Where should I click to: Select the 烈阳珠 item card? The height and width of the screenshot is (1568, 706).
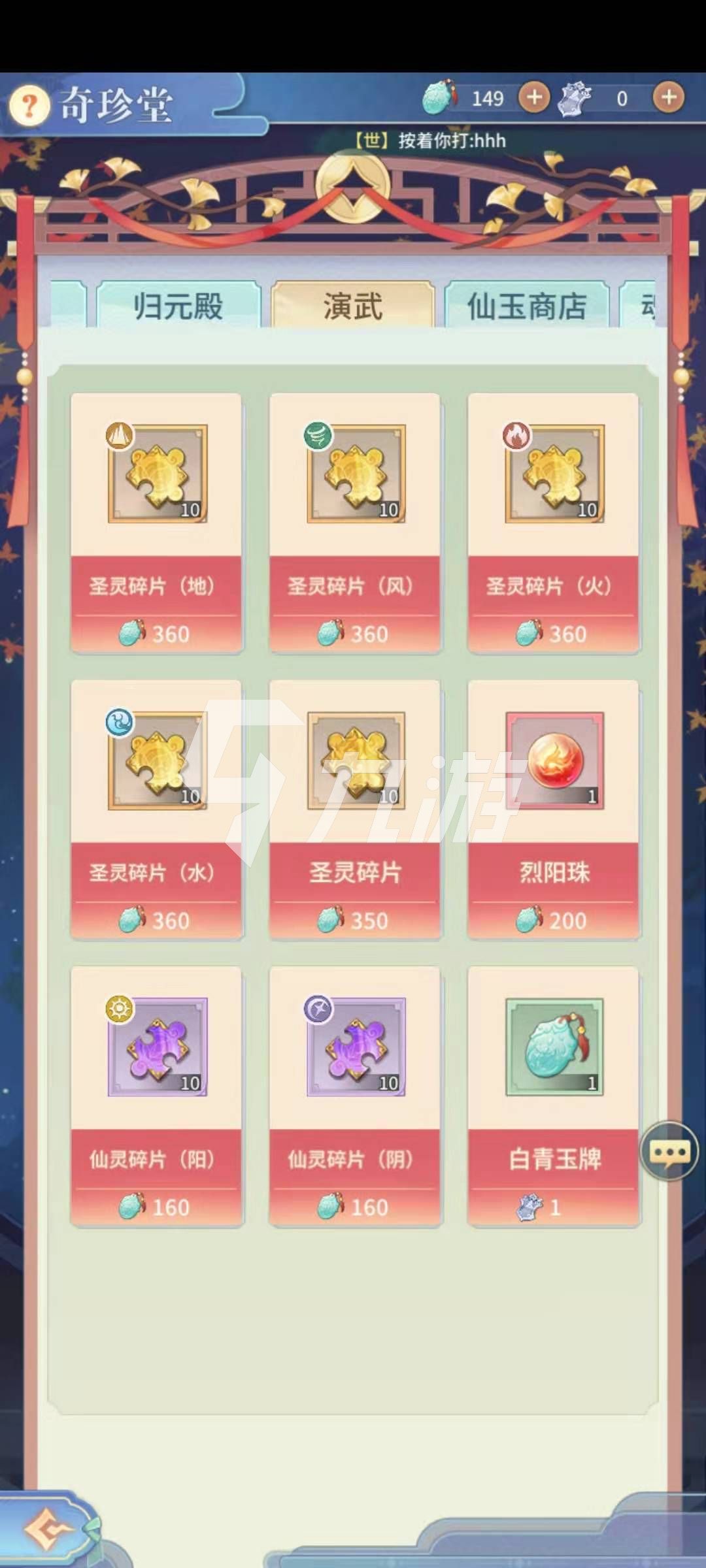coord(554,810)
